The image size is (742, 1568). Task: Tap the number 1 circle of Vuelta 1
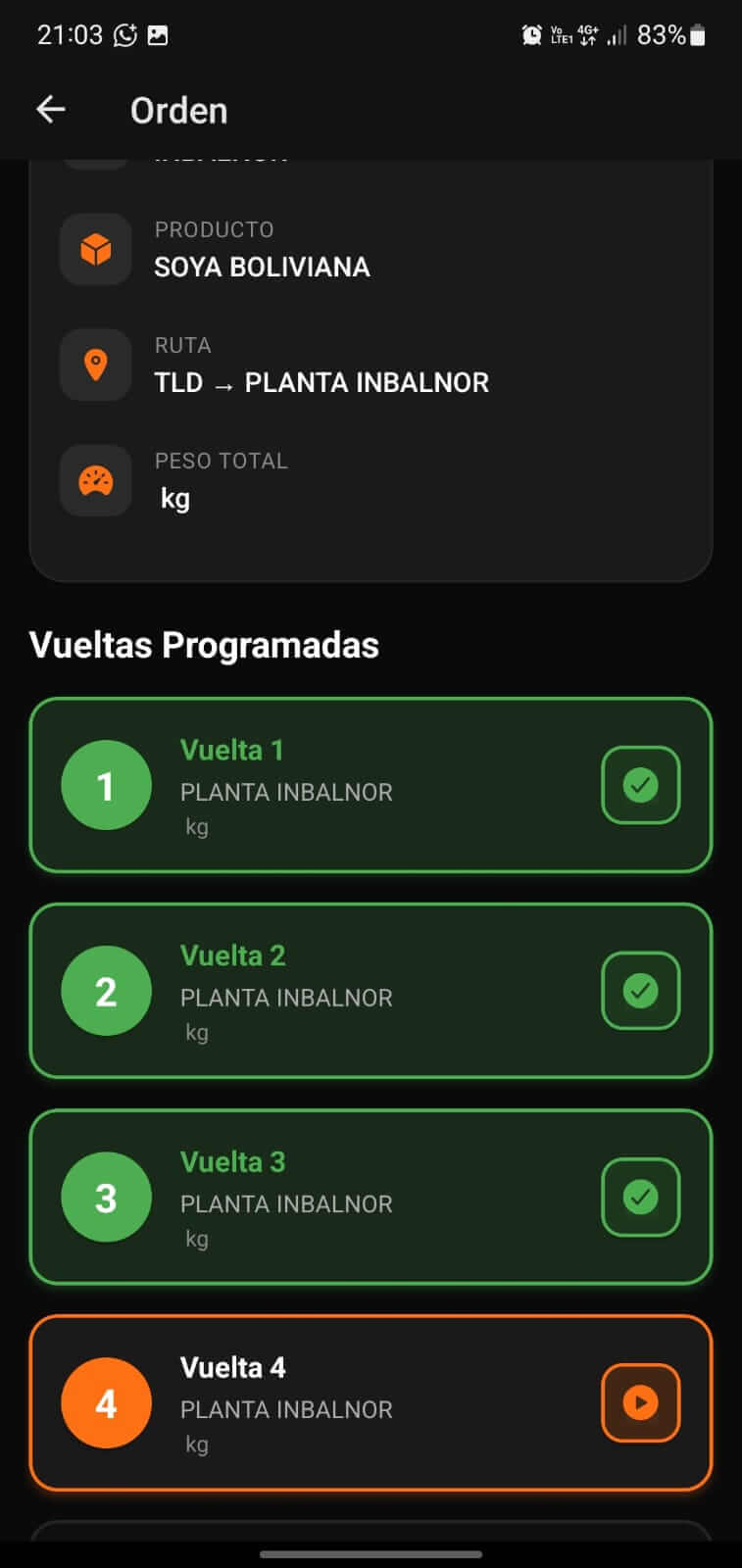coord(106,785)
